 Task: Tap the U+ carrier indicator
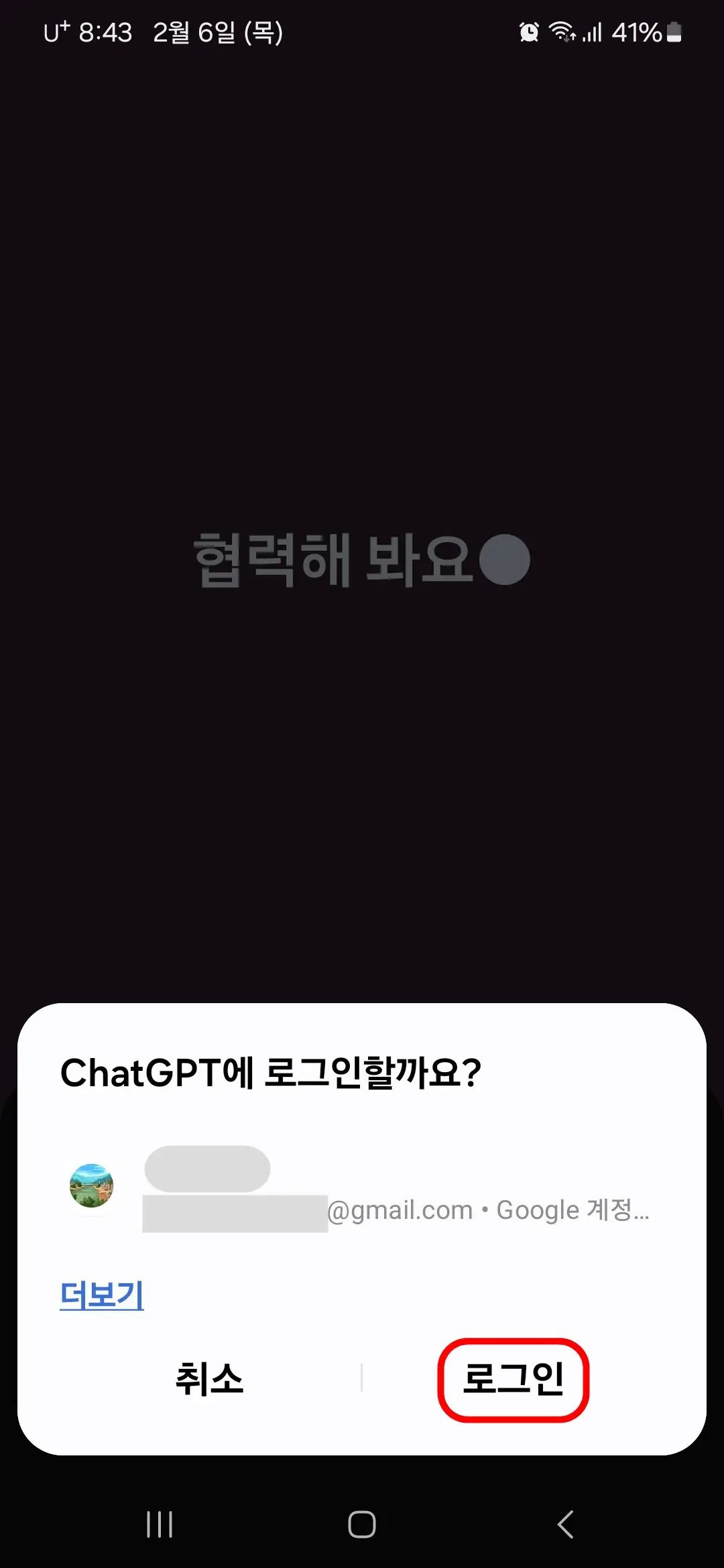pyautogui.click(x=56, y=32)
